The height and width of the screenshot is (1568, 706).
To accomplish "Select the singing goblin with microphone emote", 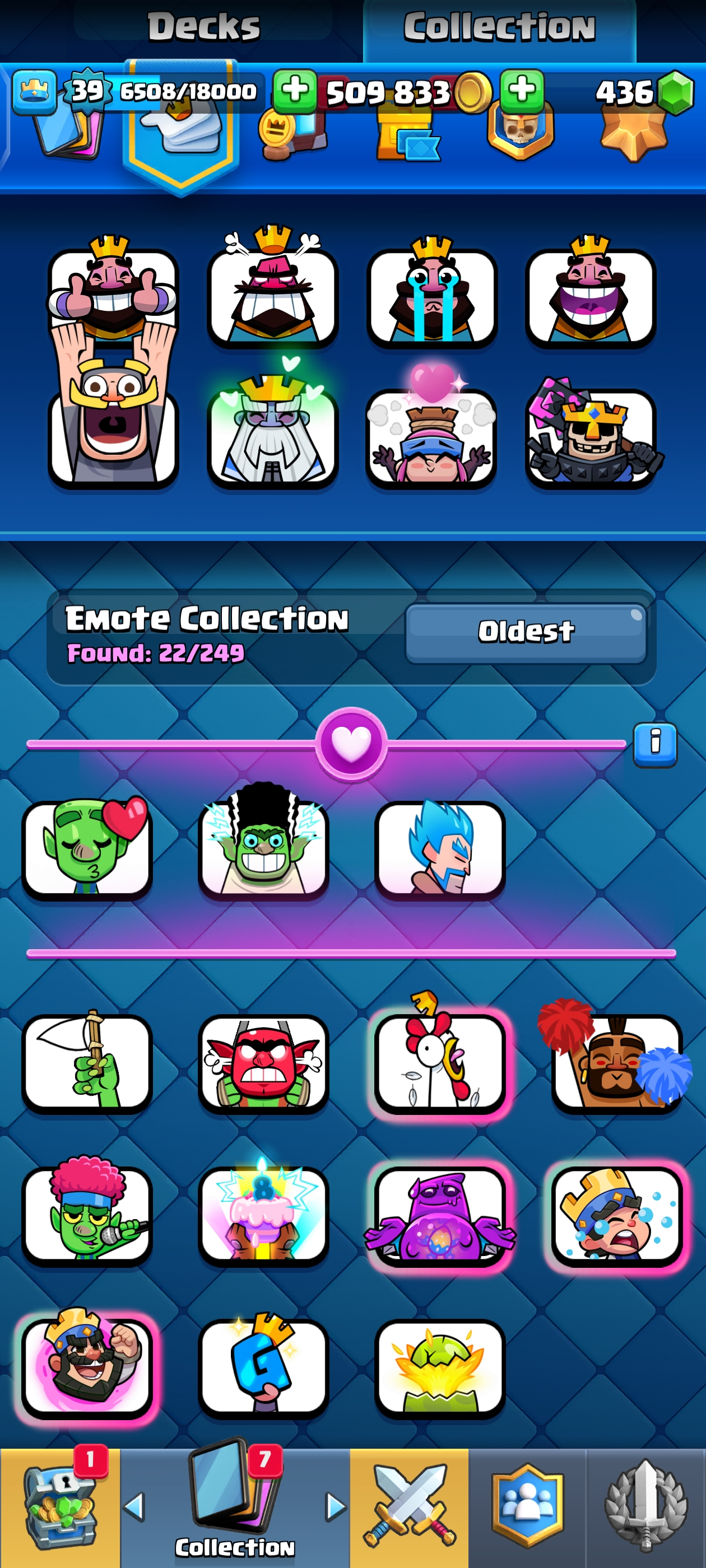I will coord(87,1215).
